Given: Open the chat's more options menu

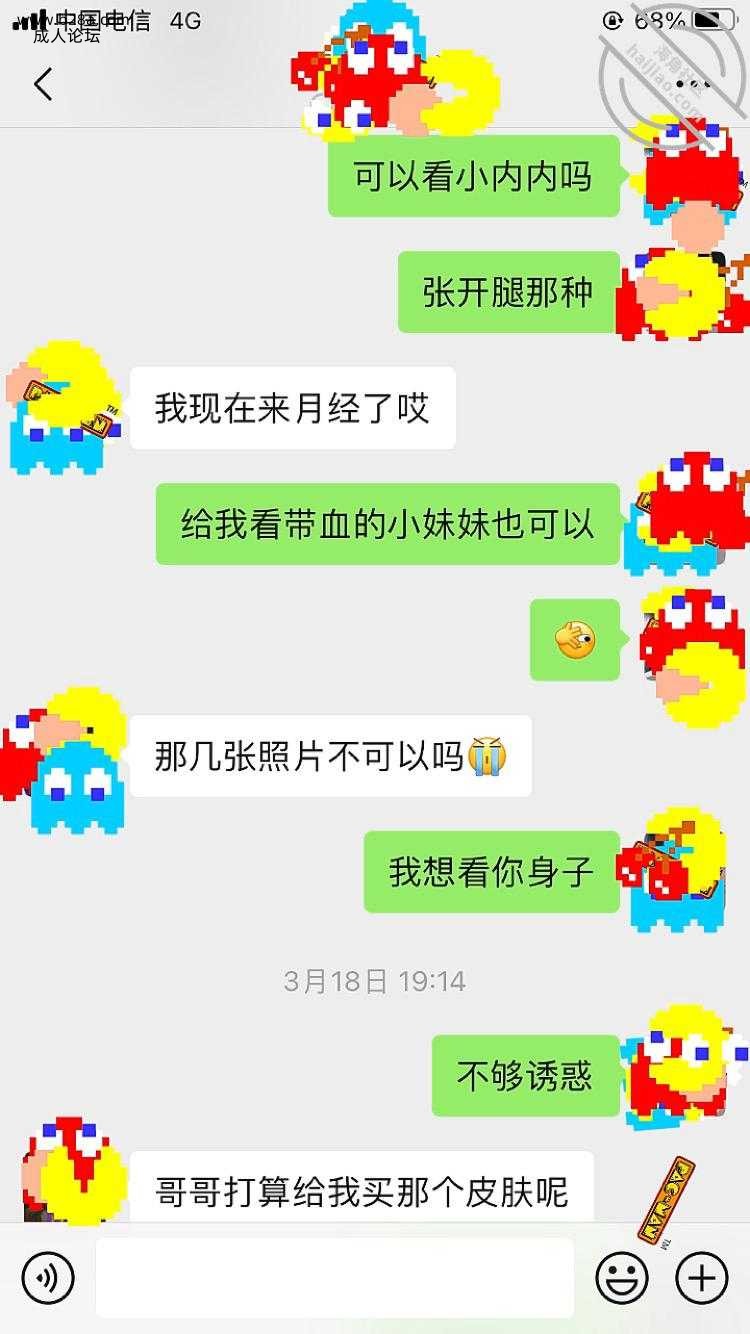Looking at the screenshot, I should [694, 85].
